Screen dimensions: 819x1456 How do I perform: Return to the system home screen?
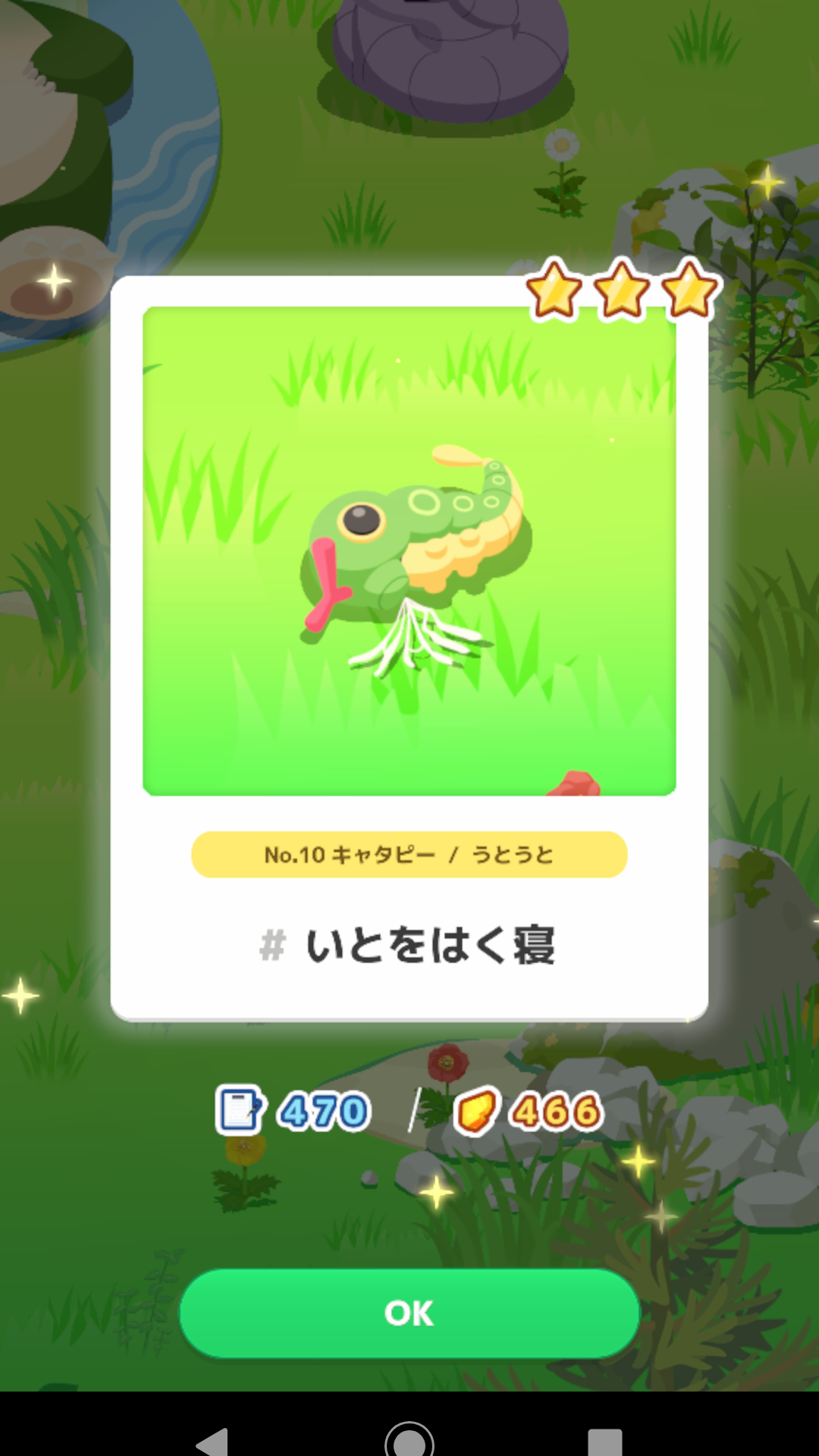click(x=409, y=1439)
